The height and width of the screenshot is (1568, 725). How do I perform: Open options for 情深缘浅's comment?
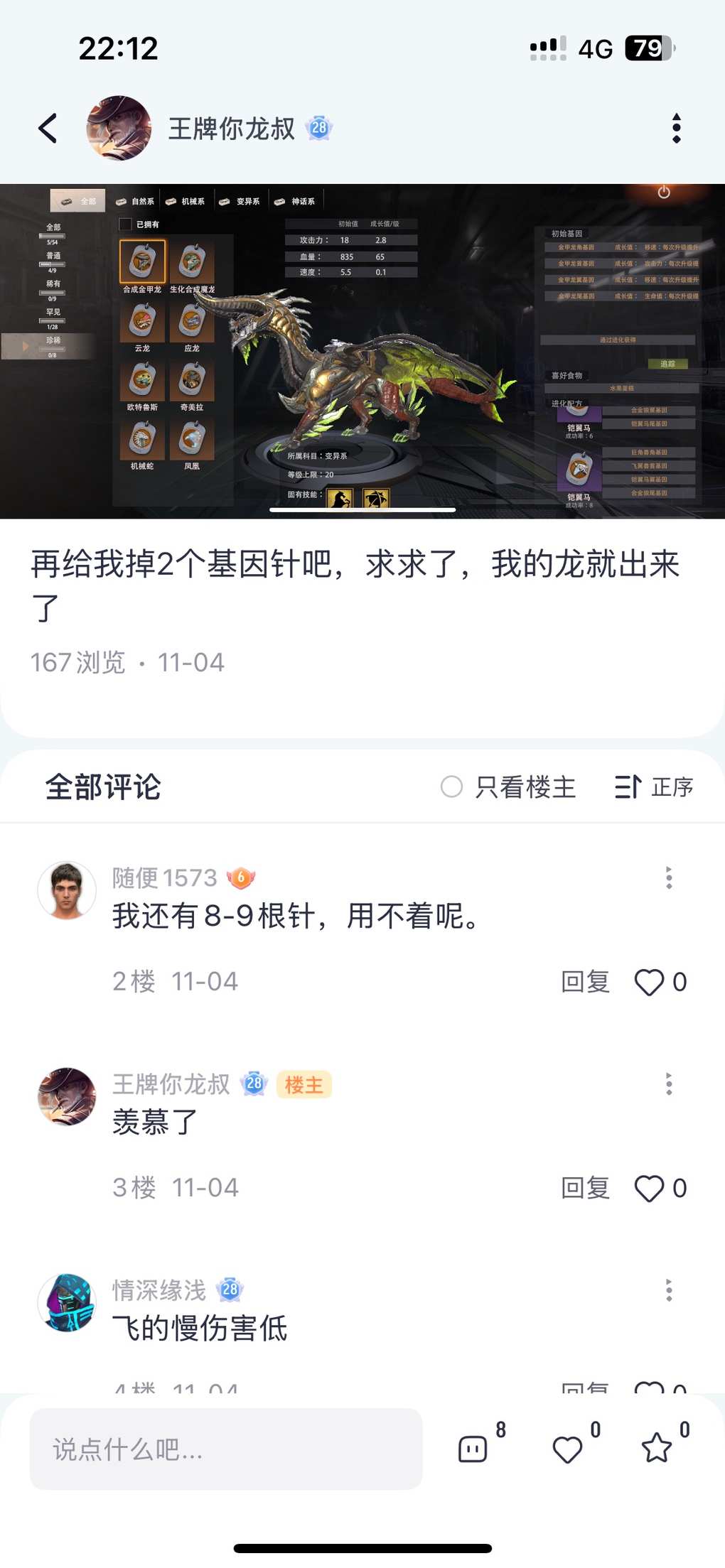tap(668, 1290)
